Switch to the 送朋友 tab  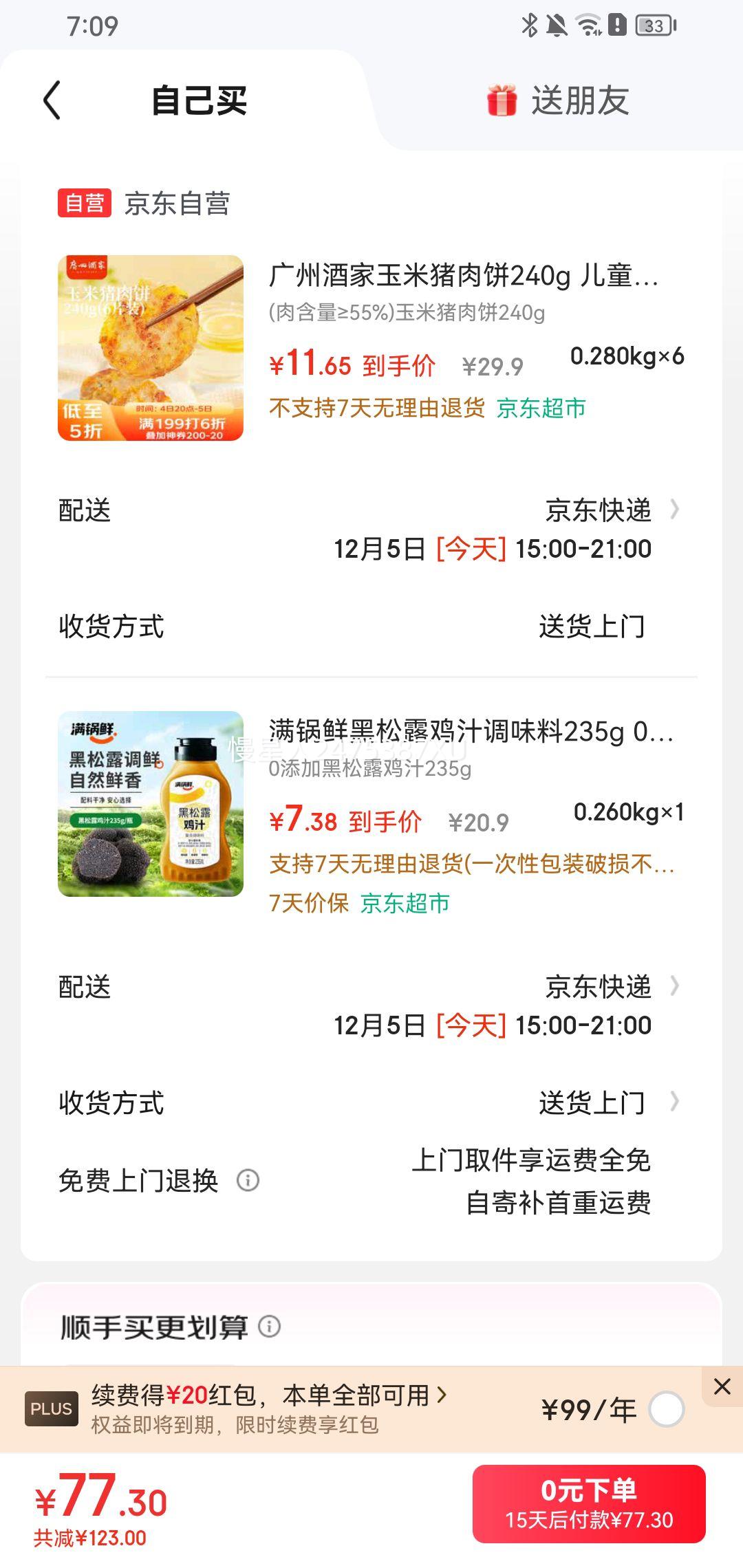(x=558, y=100)
